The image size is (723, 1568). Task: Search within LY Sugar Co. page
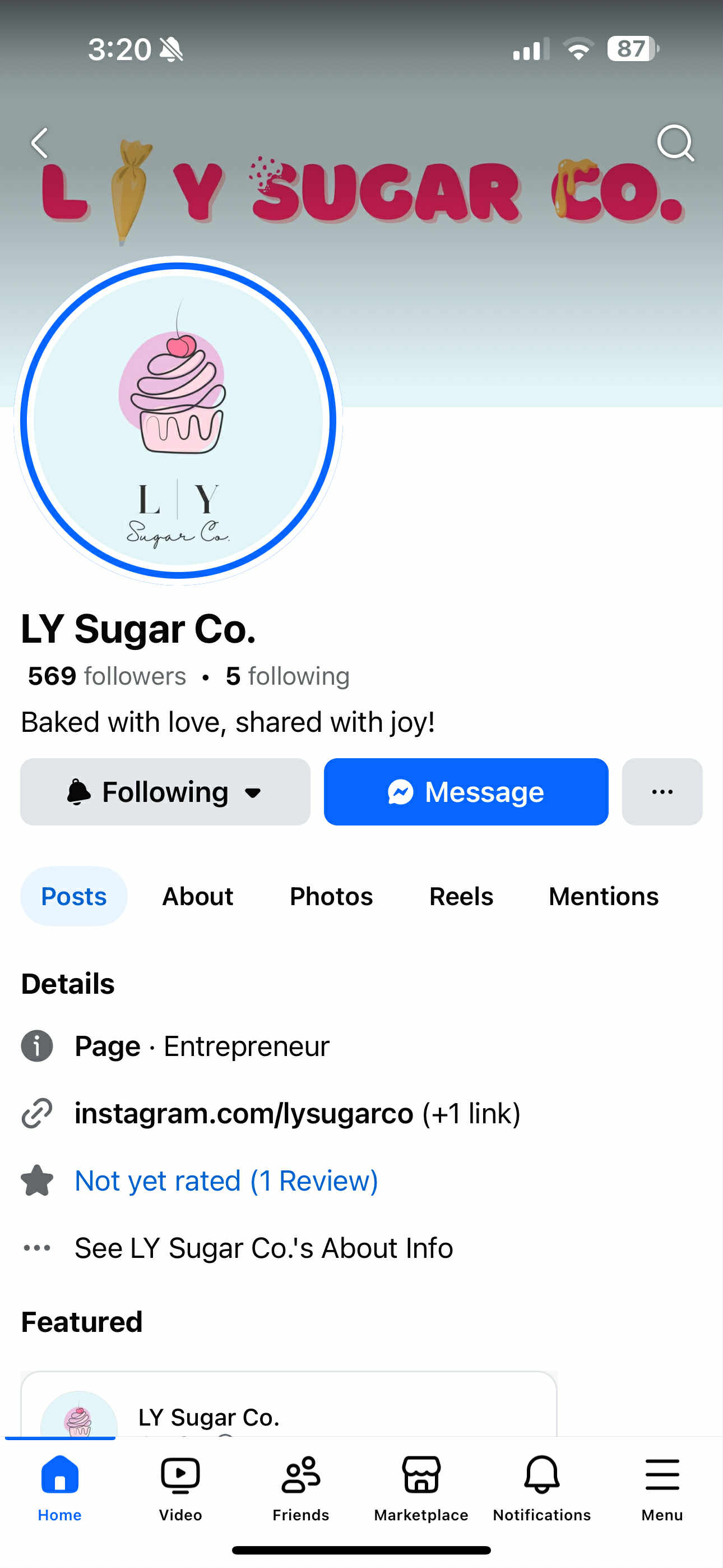click(675, 143)
